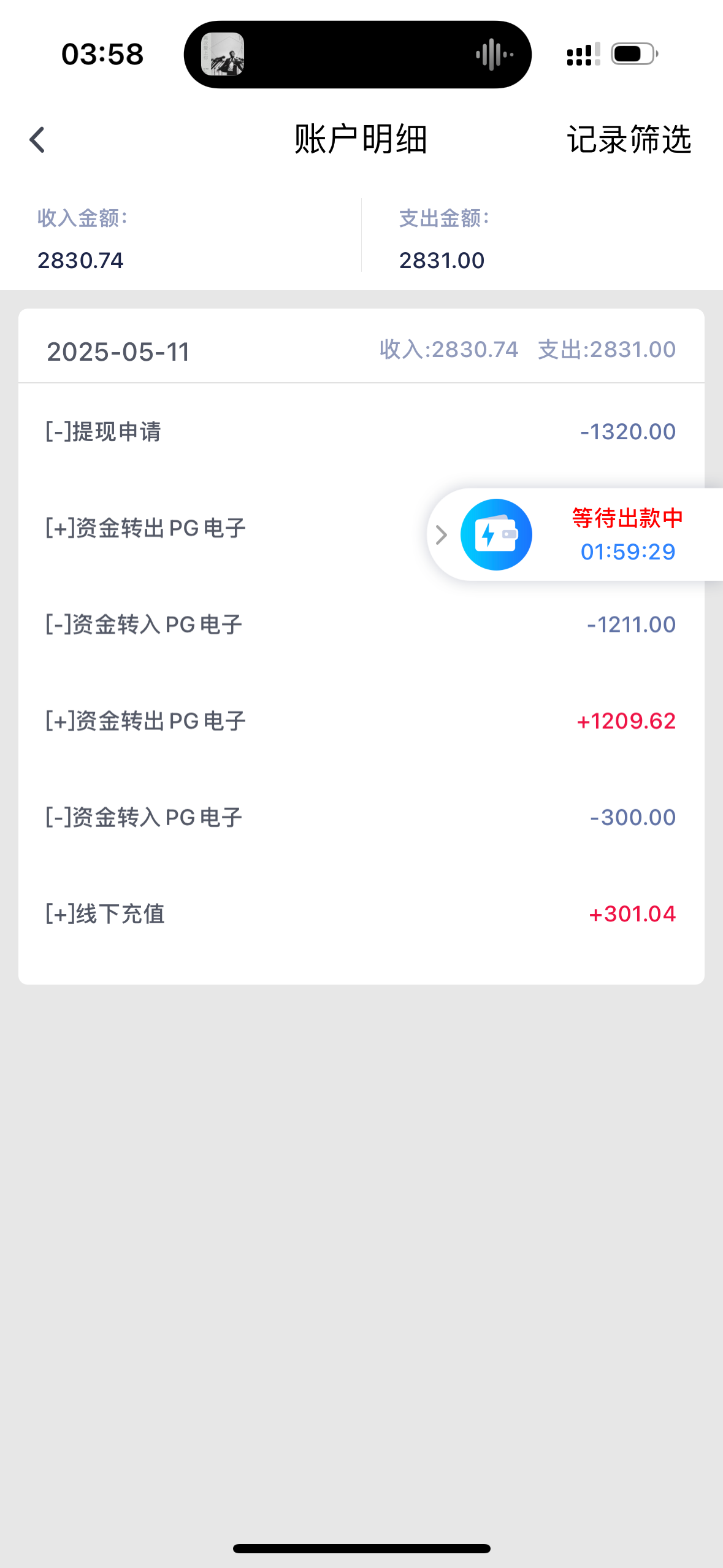The image size is (723, 1568).
Task: Open the 记录筛选 filter
Action: coord(629,140)
